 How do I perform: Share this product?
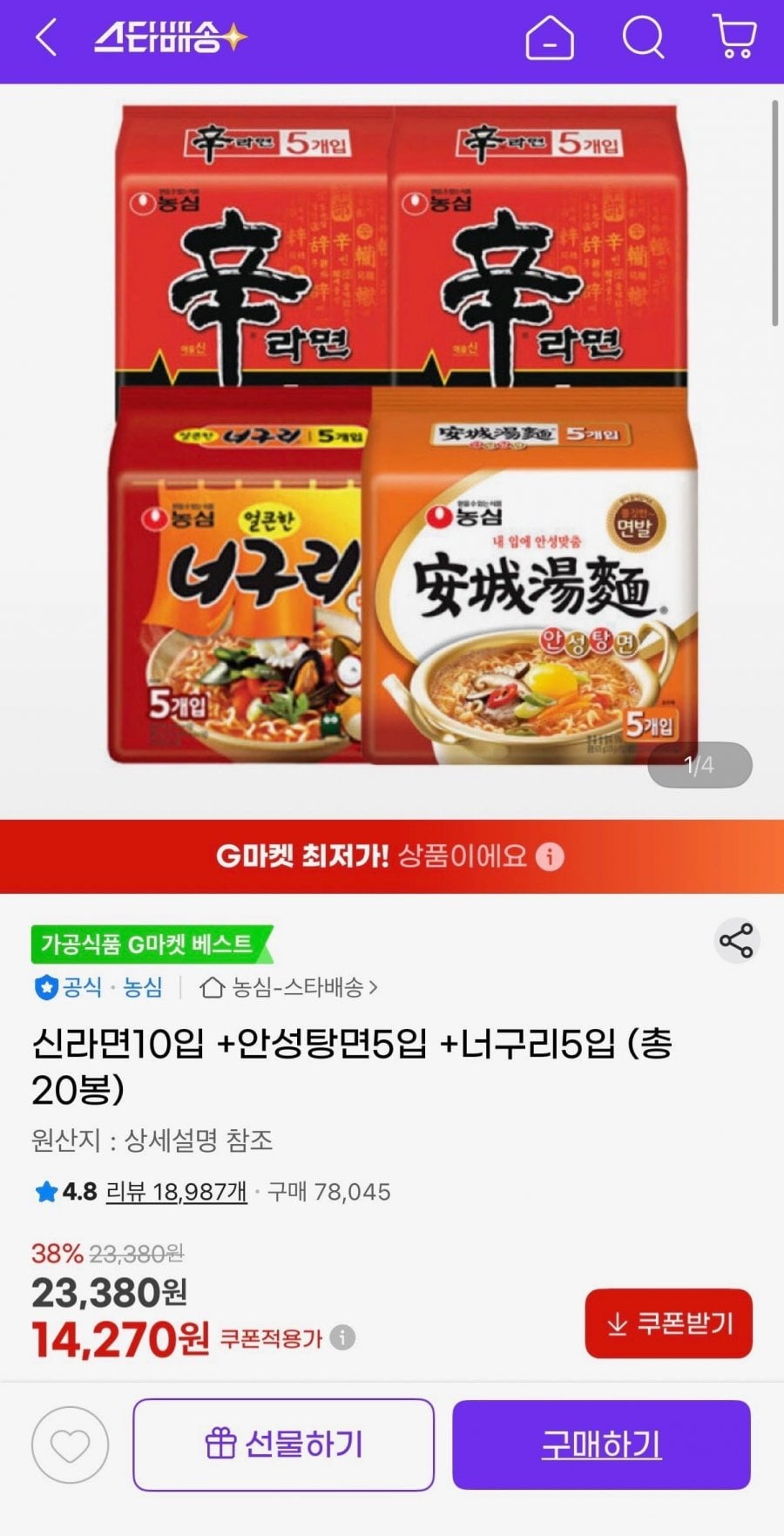point(737,941)
